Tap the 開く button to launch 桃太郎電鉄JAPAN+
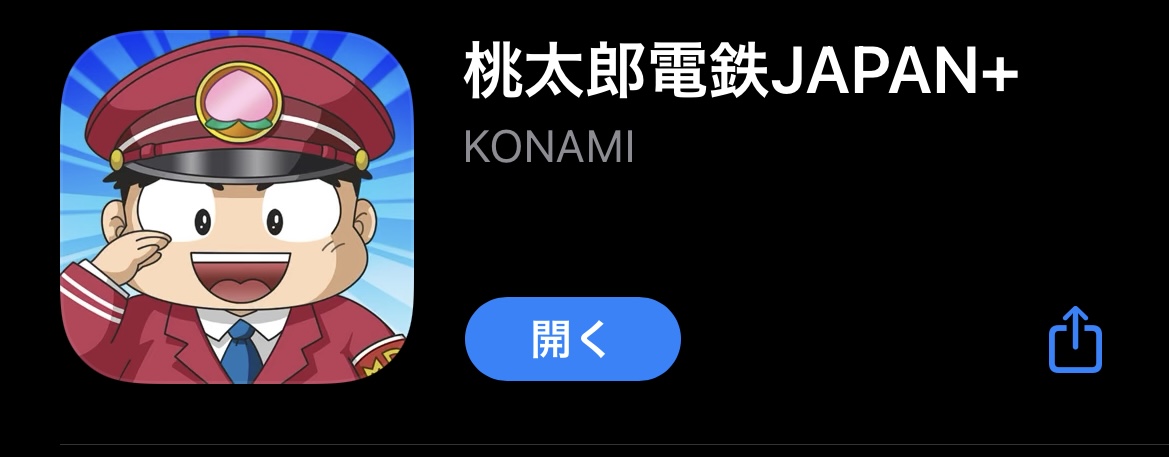Screen dimensions: 1169x457 point(572,339)
